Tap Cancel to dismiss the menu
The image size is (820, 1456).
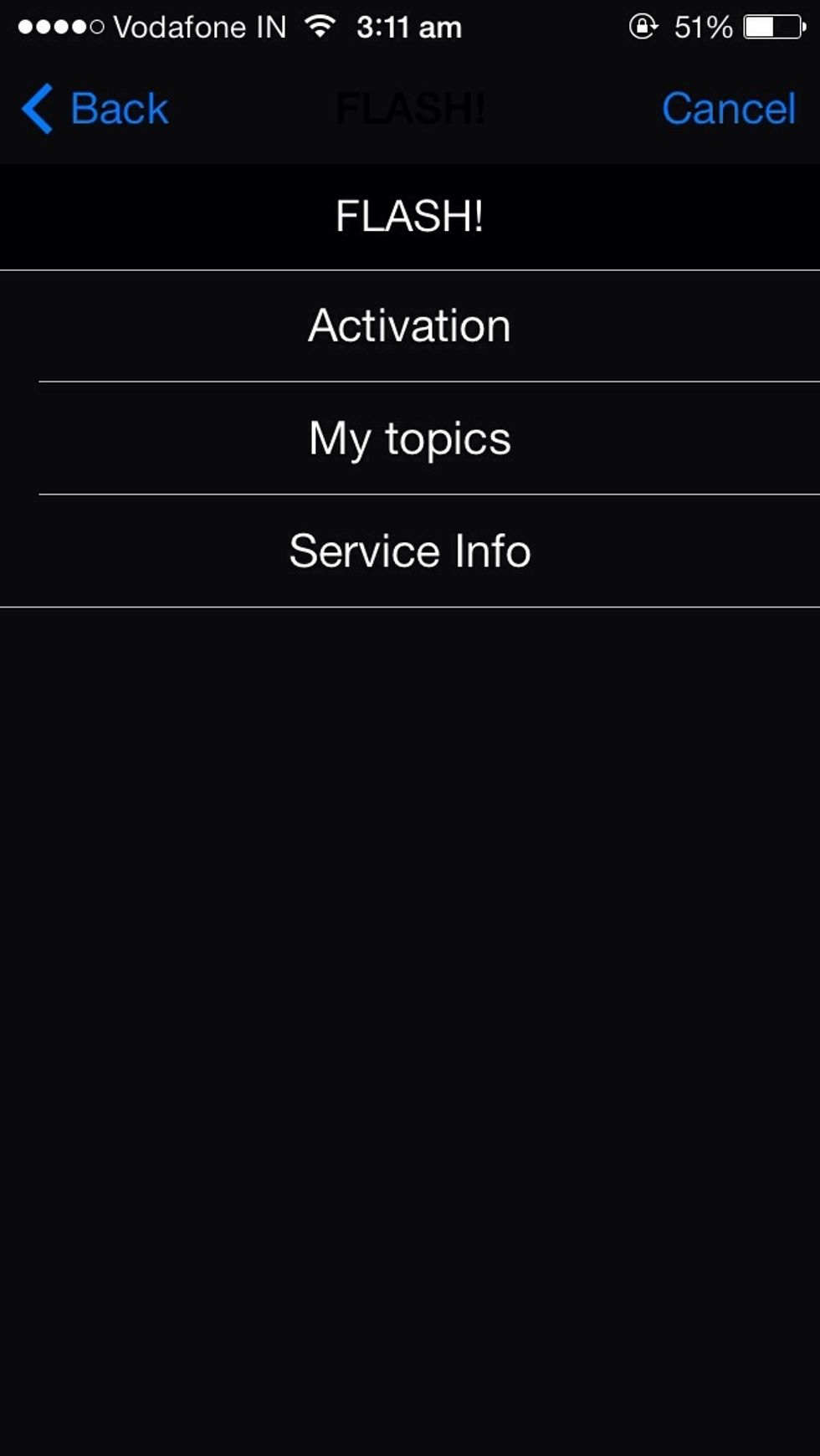point(728,107)
